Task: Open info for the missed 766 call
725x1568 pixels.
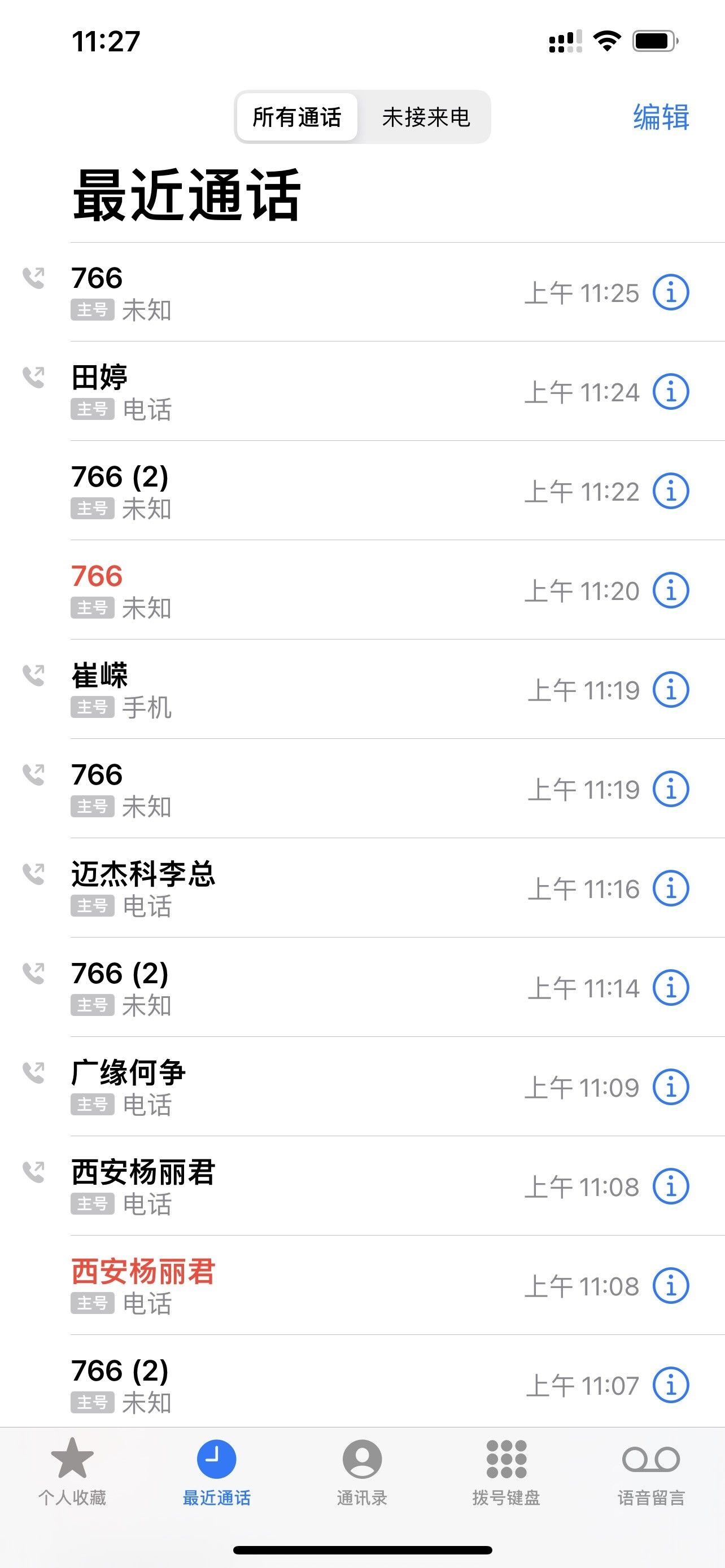Action: (670, 590)
